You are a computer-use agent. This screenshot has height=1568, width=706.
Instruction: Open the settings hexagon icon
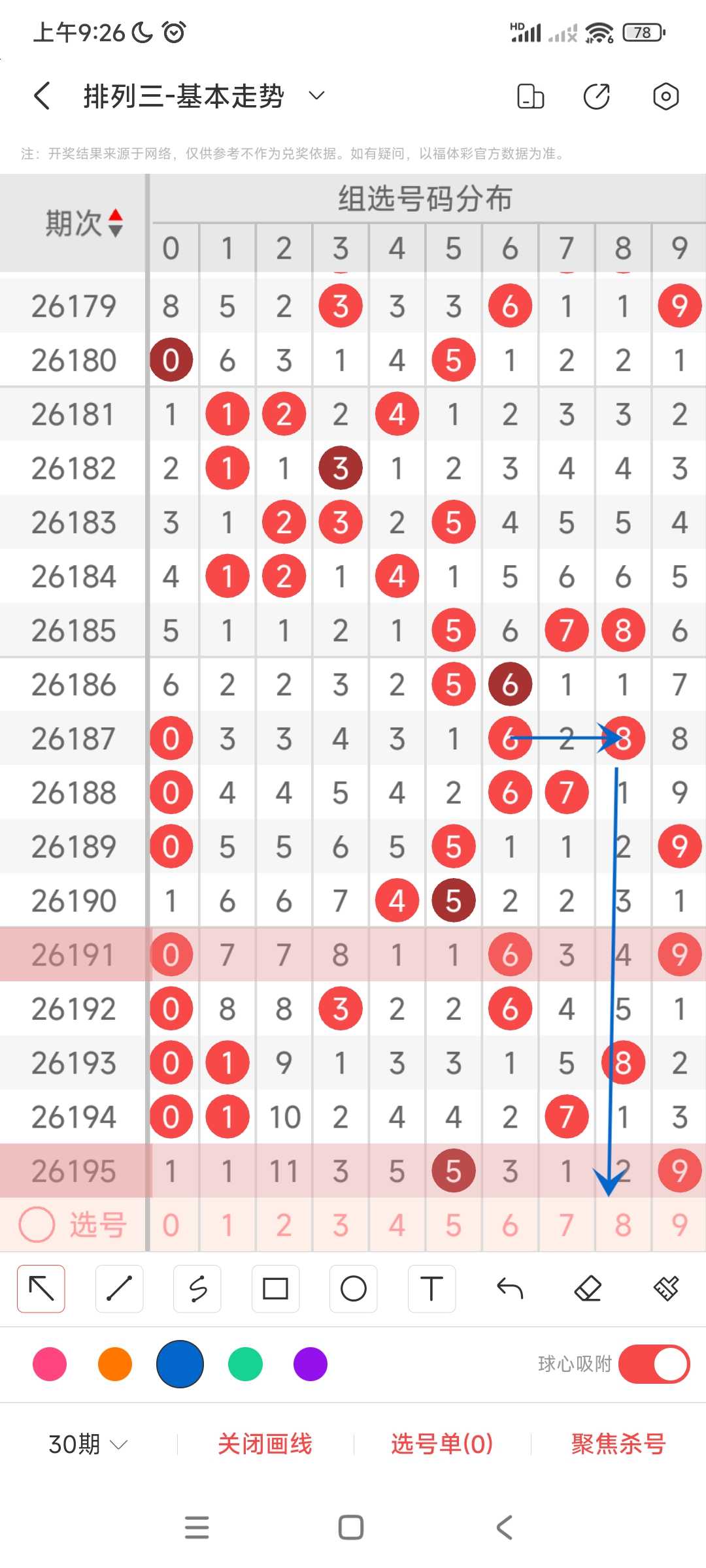665,96
